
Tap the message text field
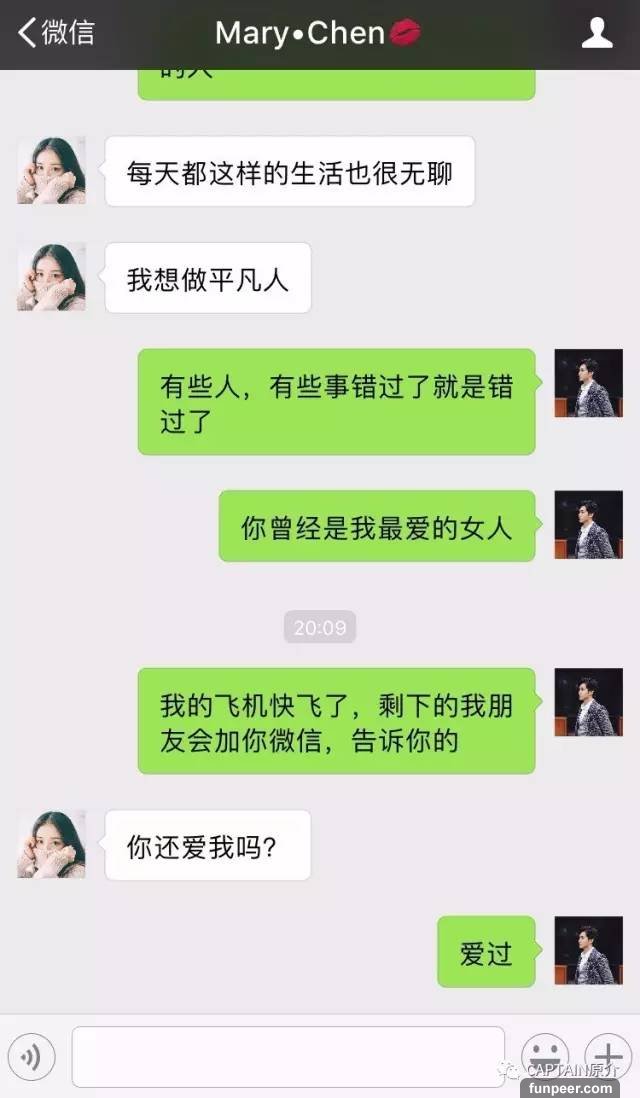pyautogui.click(x=288, y=1056)
